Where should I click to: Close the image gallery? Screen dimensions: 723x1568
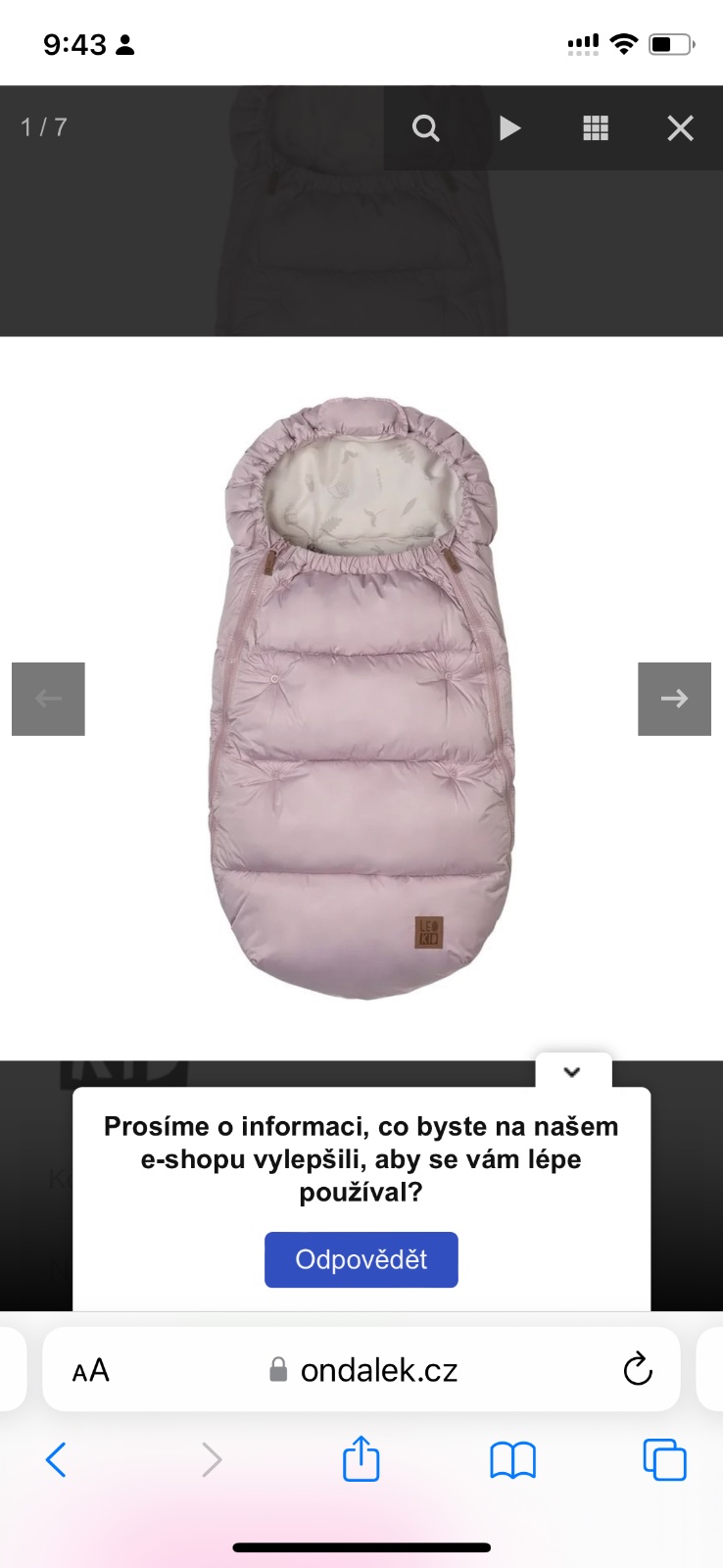click(x=680, y=128)
